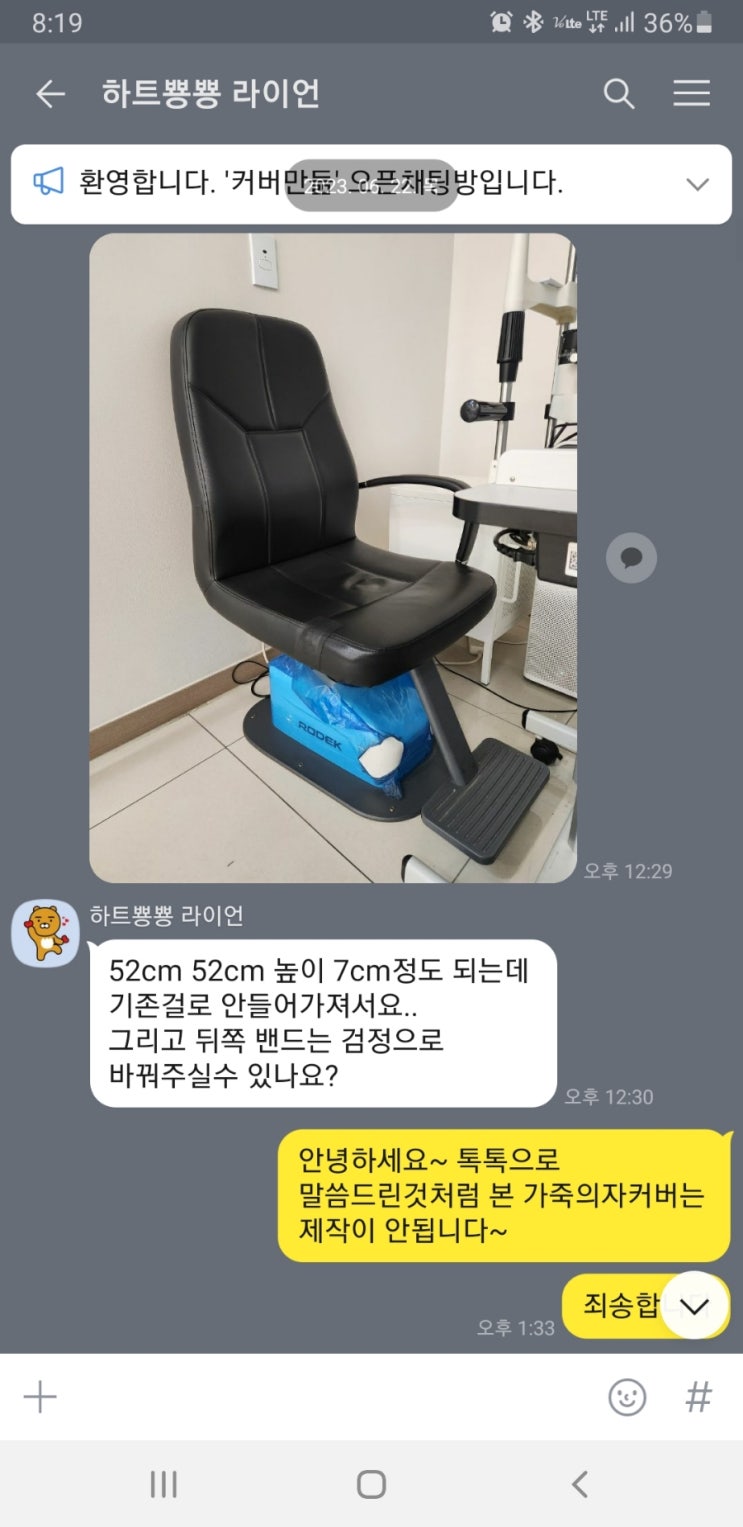Tap the system home button
The image size is (743, 1527).
point(371,1484)
